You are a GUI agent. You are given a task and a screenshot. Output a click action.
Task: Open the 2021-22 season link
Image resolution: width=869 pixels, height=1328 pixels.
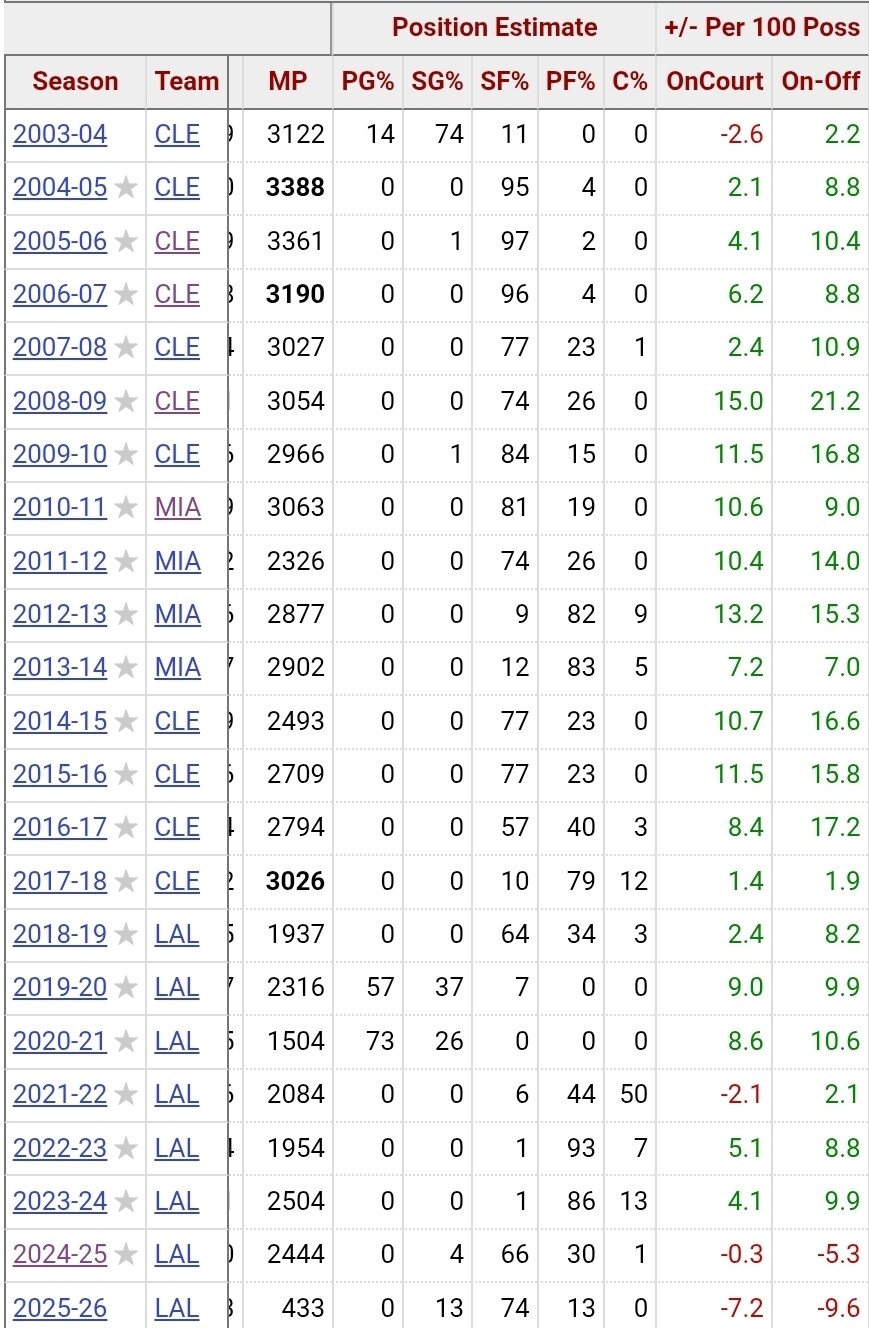pos(60,1094)
